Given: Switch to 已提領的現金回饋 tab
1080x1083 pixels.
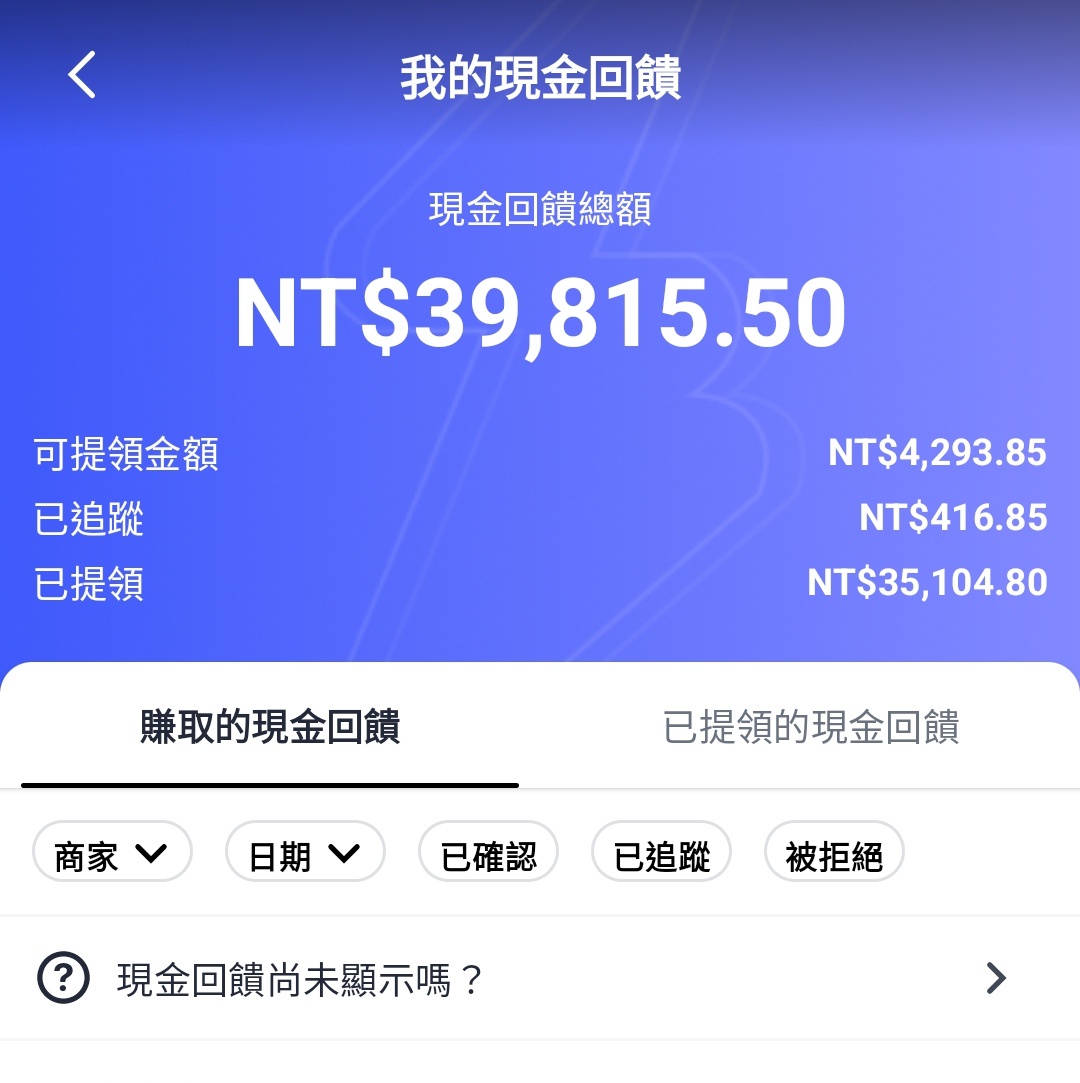Looking at the screenshot, I should 810,727.
